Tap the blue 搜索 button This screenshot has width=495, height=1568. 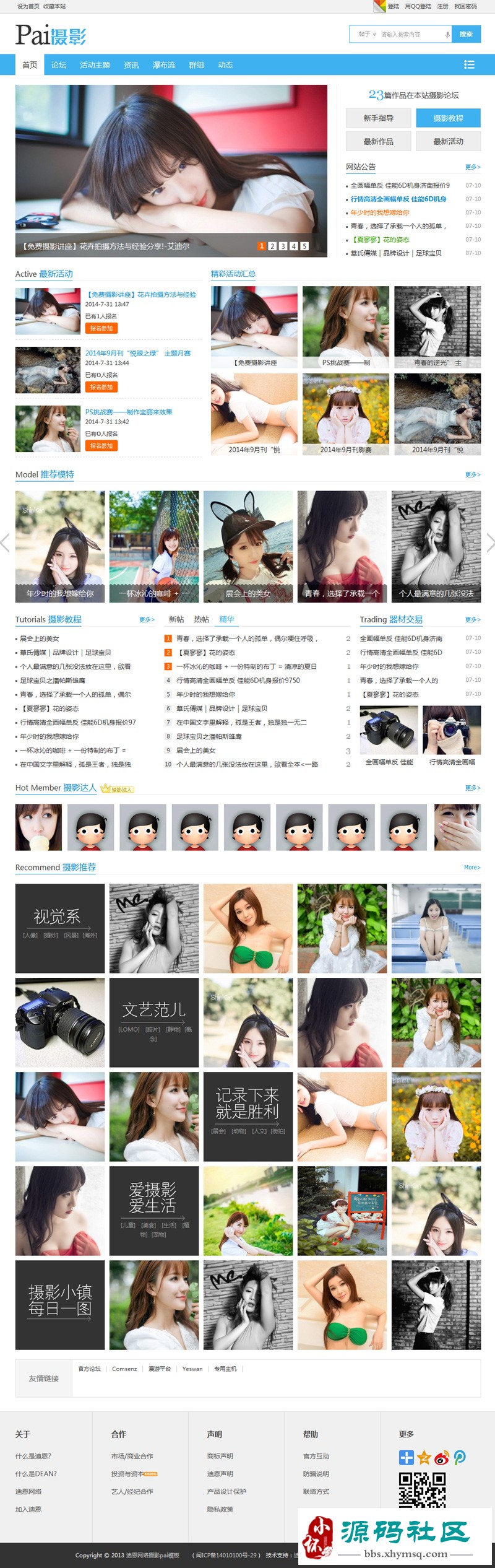point(466,34)
